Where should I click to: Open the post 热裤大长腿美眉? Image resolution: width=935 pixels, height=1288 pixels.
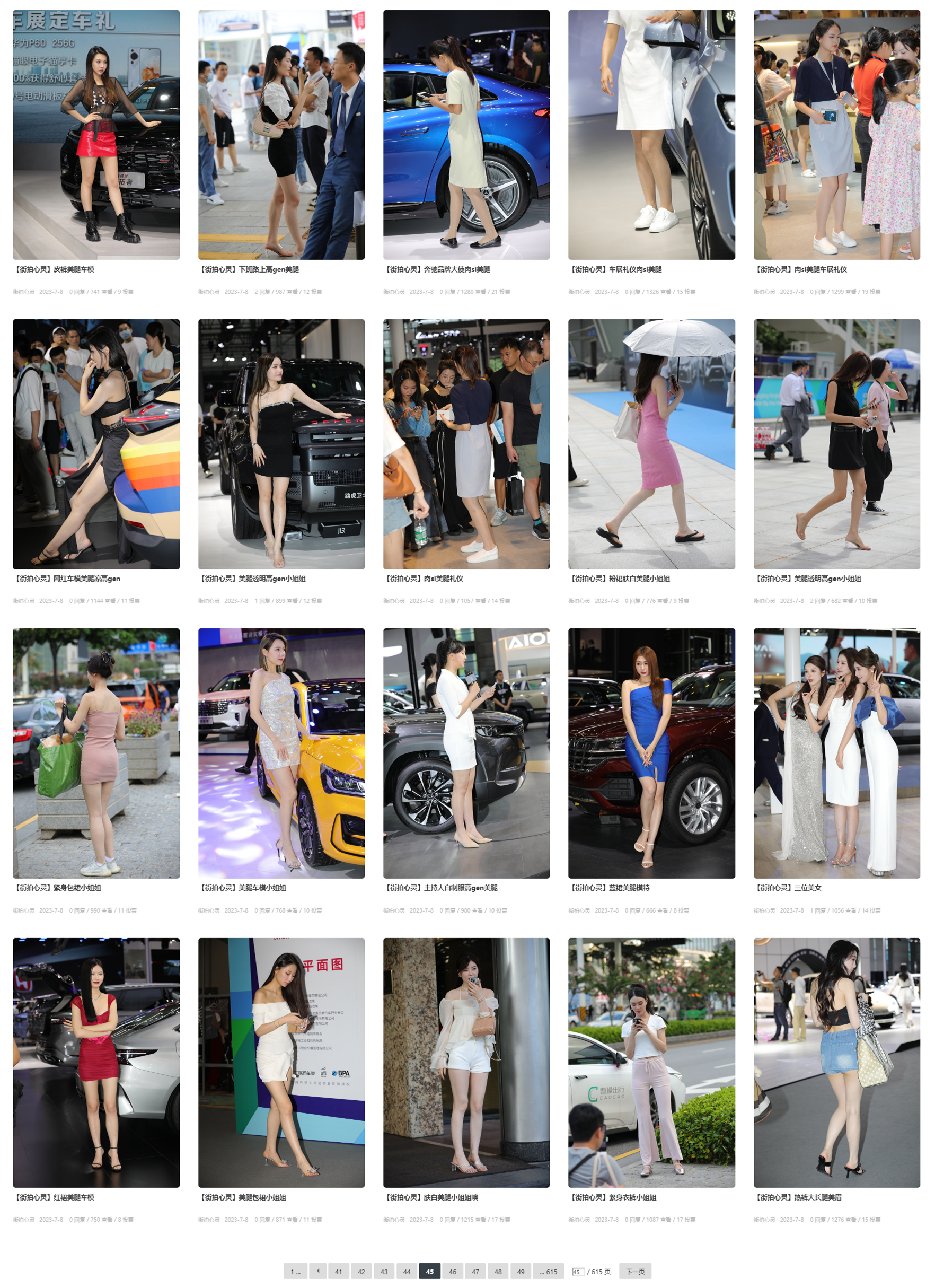point(798,1197)
